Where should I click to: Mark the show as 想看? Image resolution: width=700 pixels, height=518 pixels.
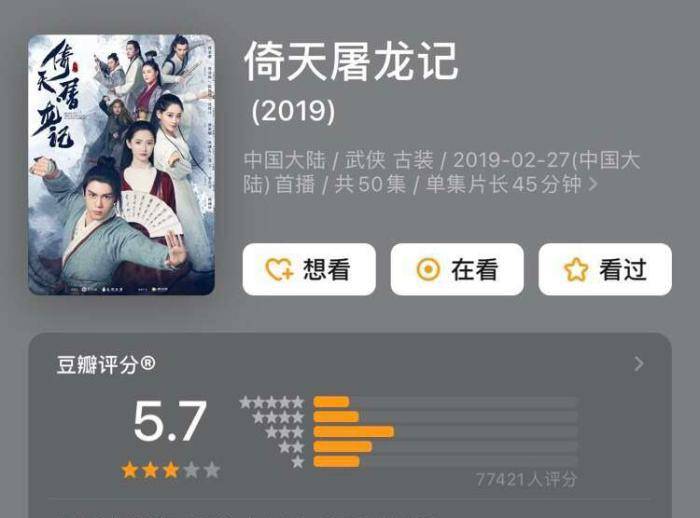pyautogui.click(x=308, y=269)
